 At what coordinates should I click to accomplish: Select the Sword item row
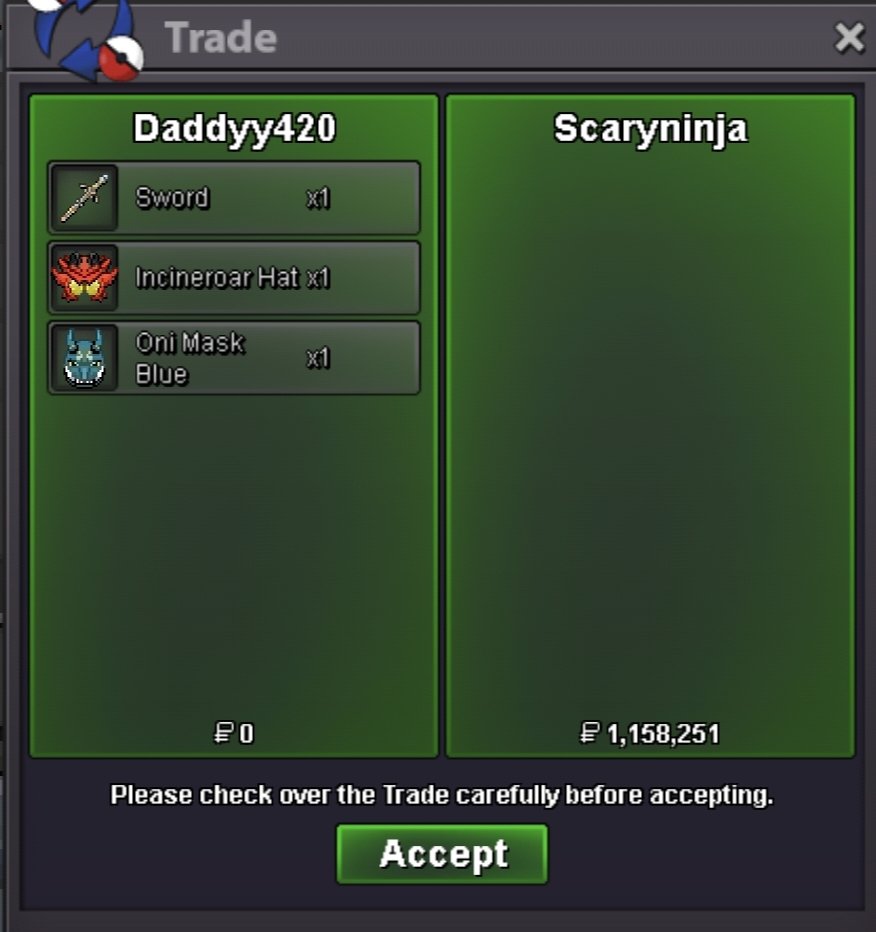[234, 198]
